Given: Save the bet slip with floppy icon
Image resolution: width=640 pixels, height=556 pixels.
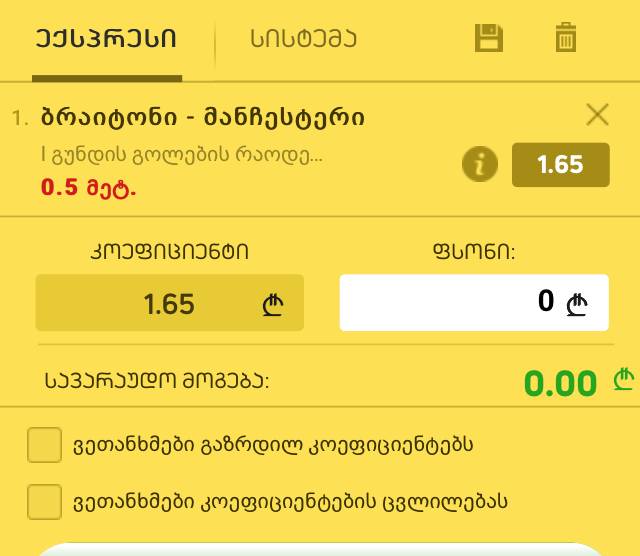Looking at the screenshot, I should coord(488,39).
